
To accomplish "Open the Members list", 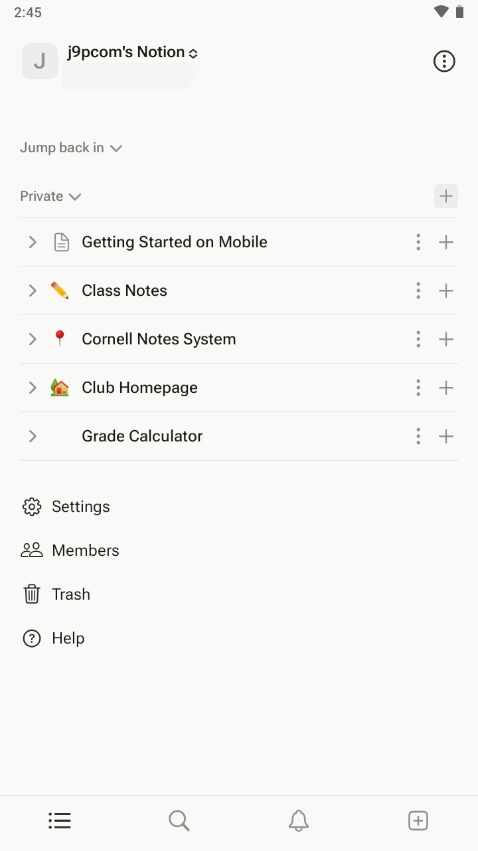I will [70, 550].
